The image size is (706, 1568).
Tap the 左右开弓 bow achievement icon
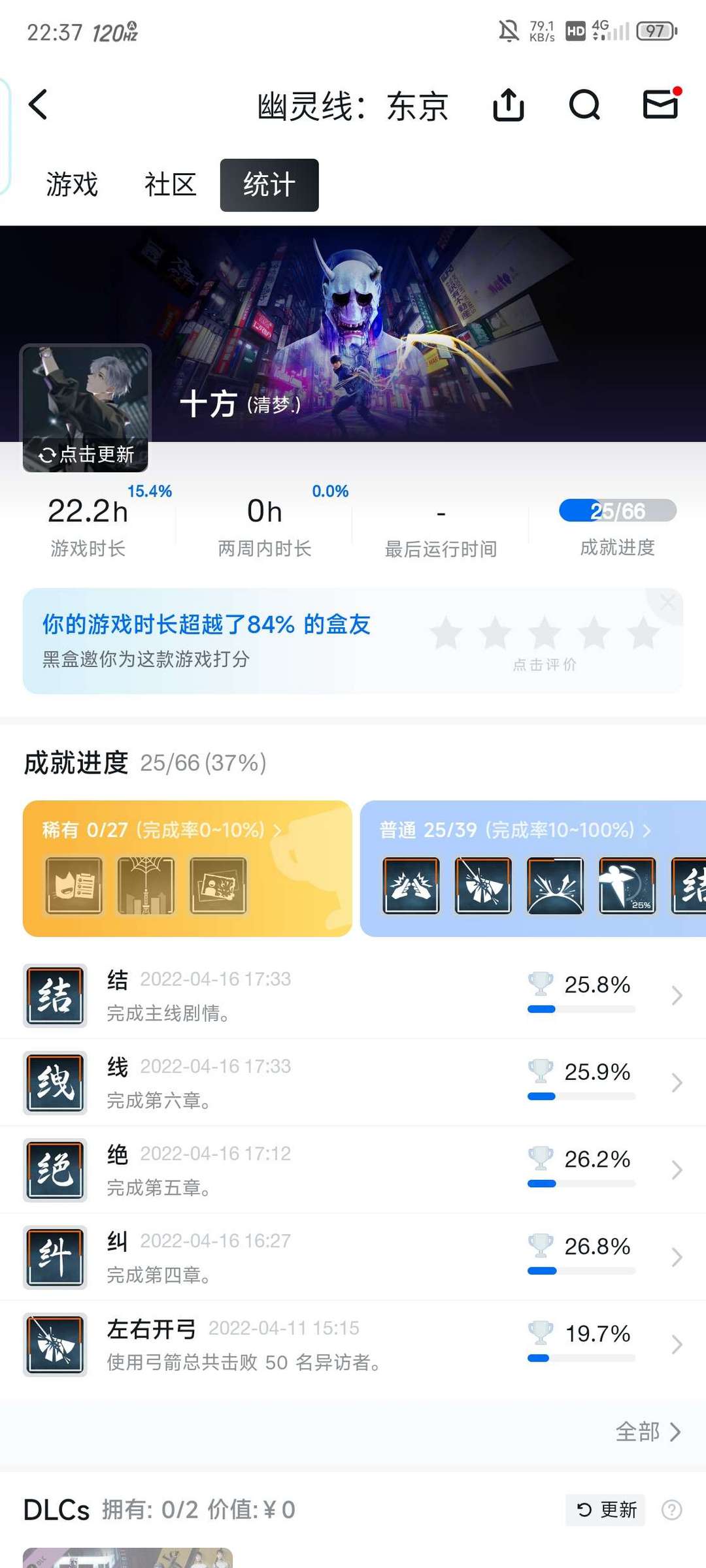pos(54,1344)
